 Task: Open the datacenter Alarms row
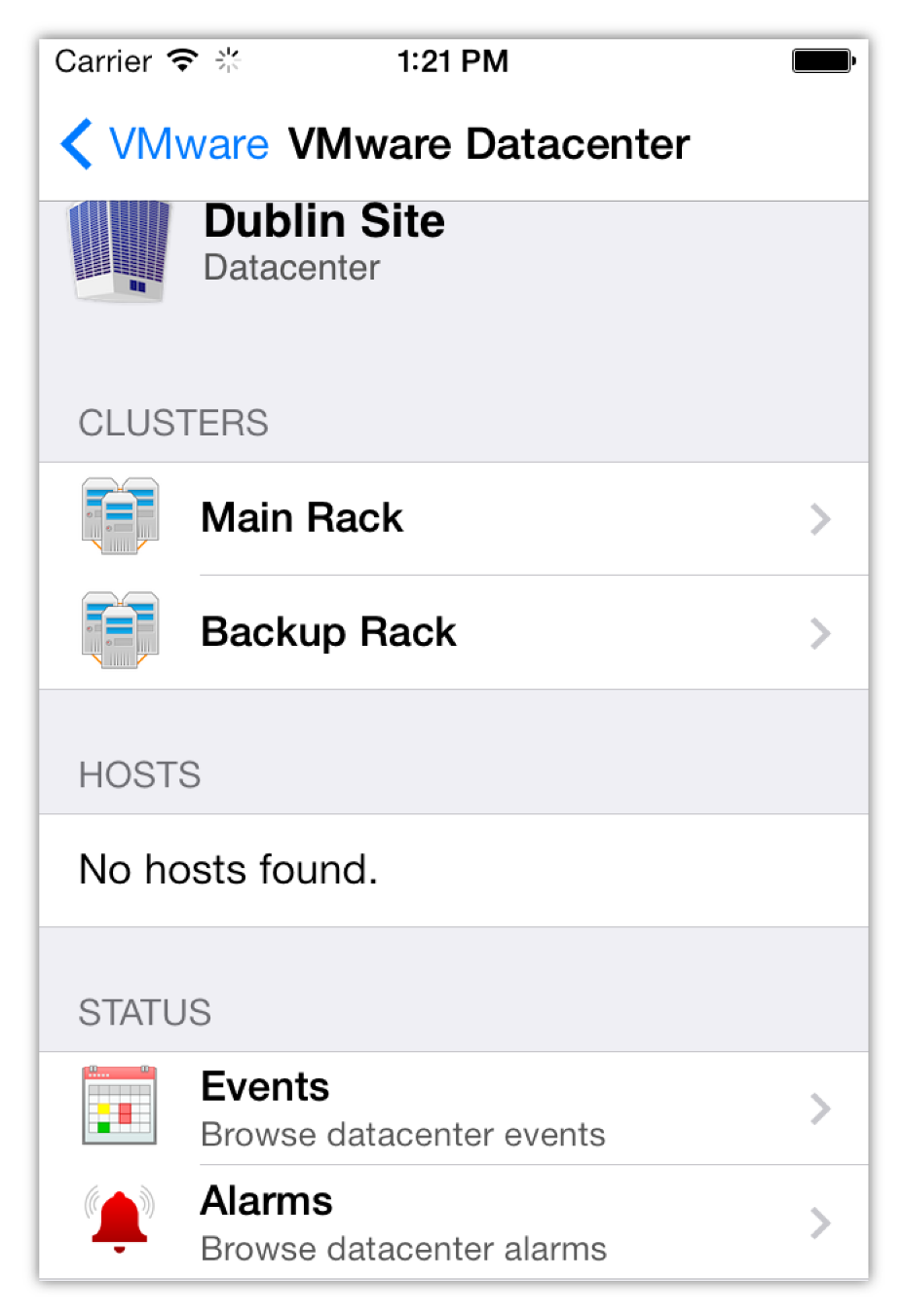pyautogui.click(x=453, y=1222)
